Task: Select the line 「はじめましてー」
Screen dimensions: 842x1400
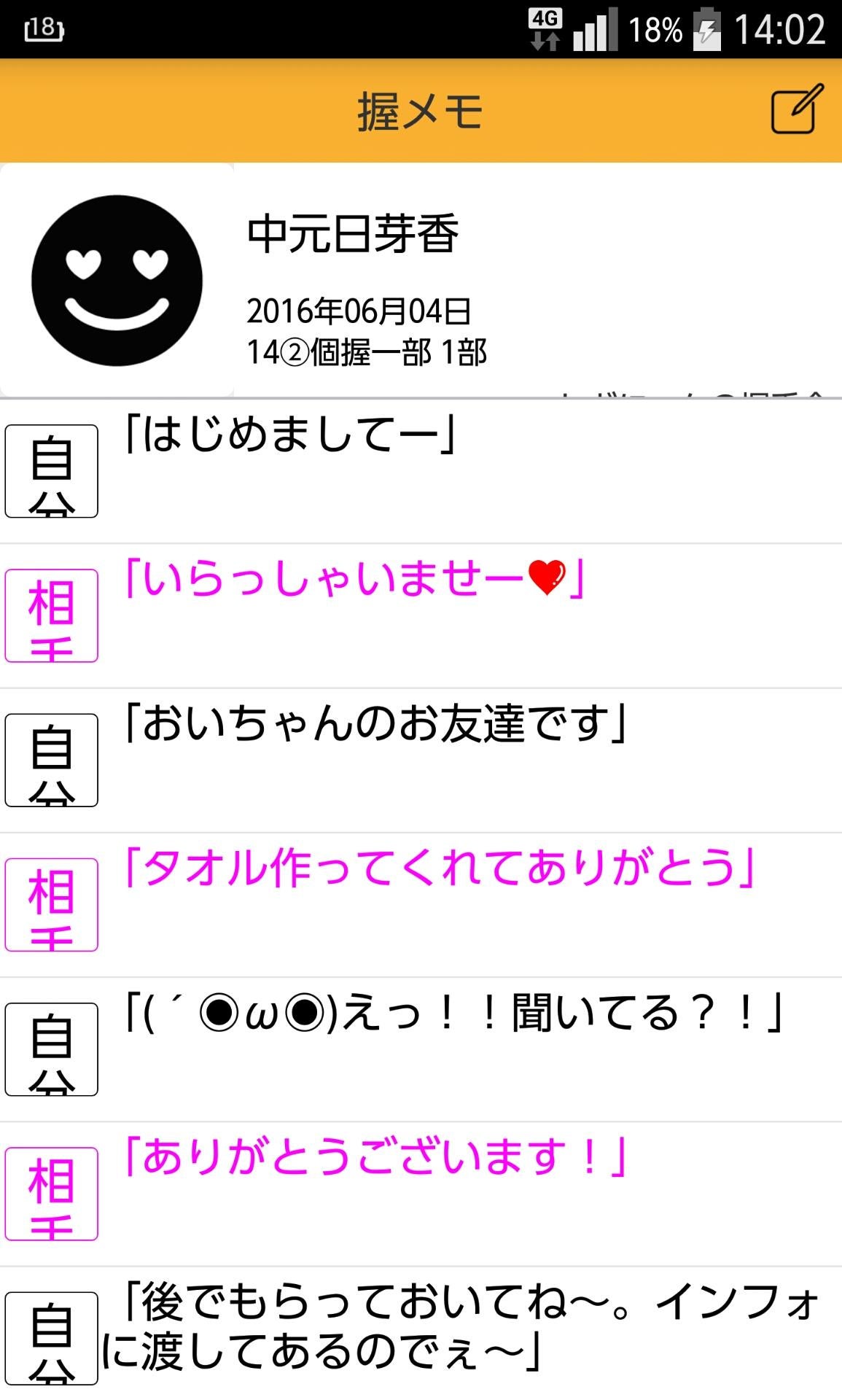Action: pos(290,436)
